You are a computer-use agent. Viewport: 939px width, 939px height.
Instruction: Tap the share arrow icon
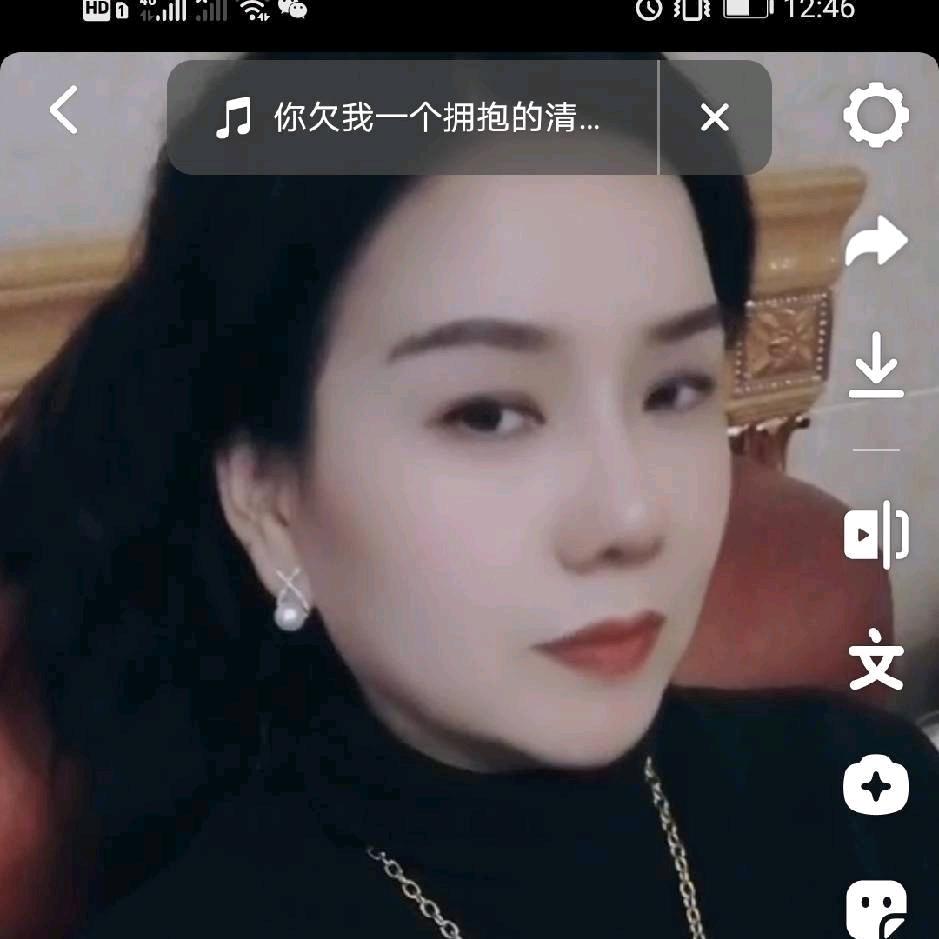[x=876, y=243]
